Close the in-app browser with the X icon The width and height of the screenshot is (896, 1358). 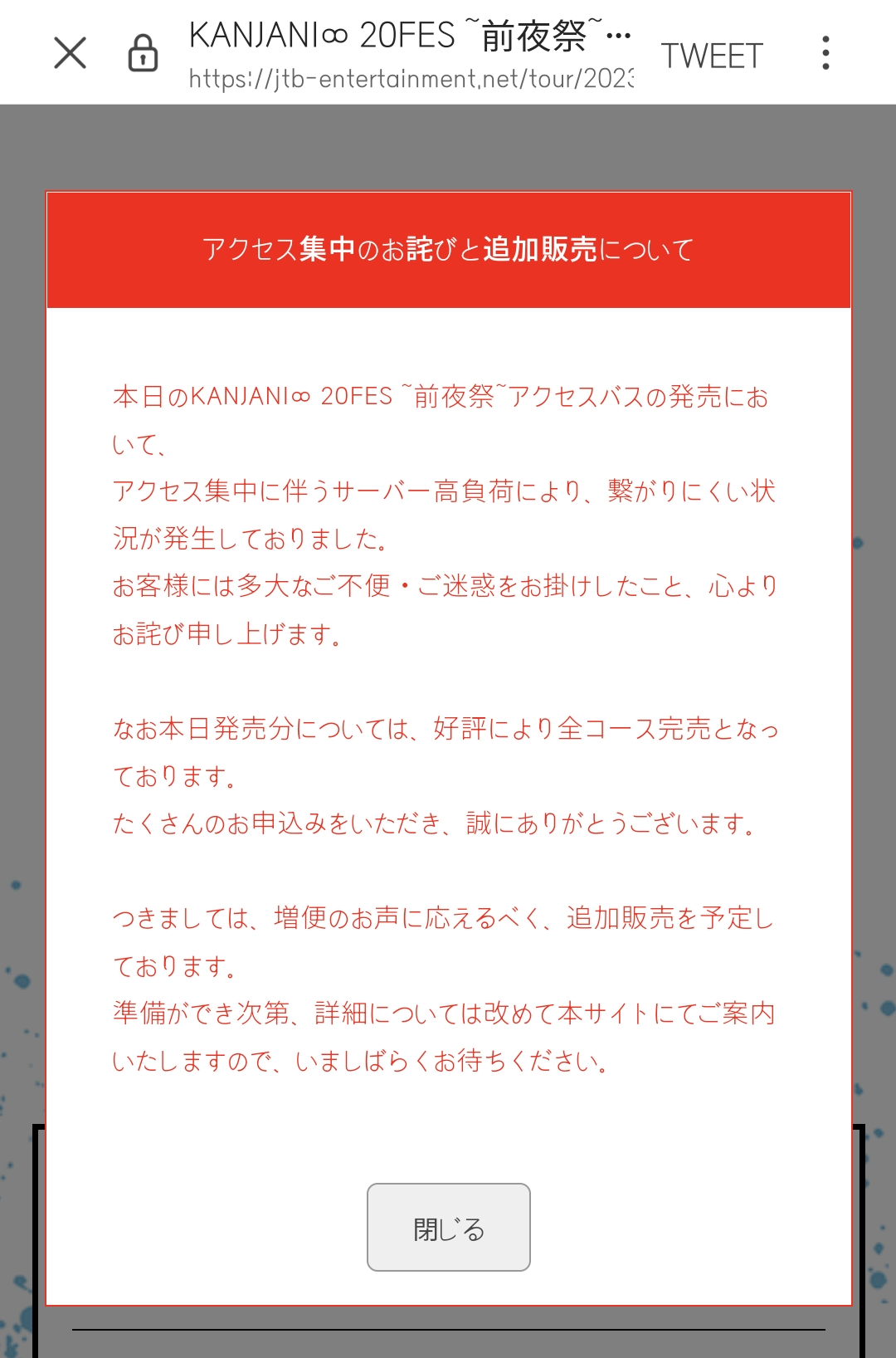tap(70, 55)
